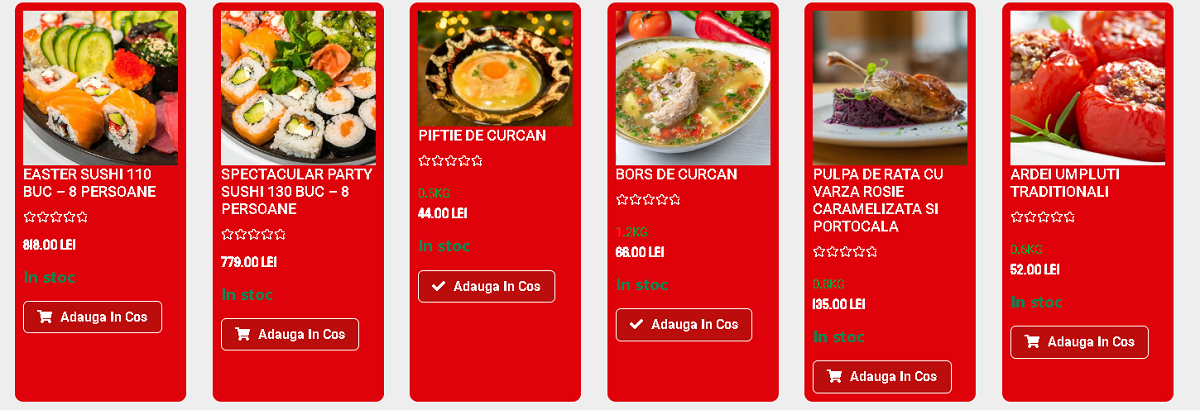Add Spectacular Party Sushi to cart
The height and width of the screenshot is (410, 1200).
pos(290,334)
